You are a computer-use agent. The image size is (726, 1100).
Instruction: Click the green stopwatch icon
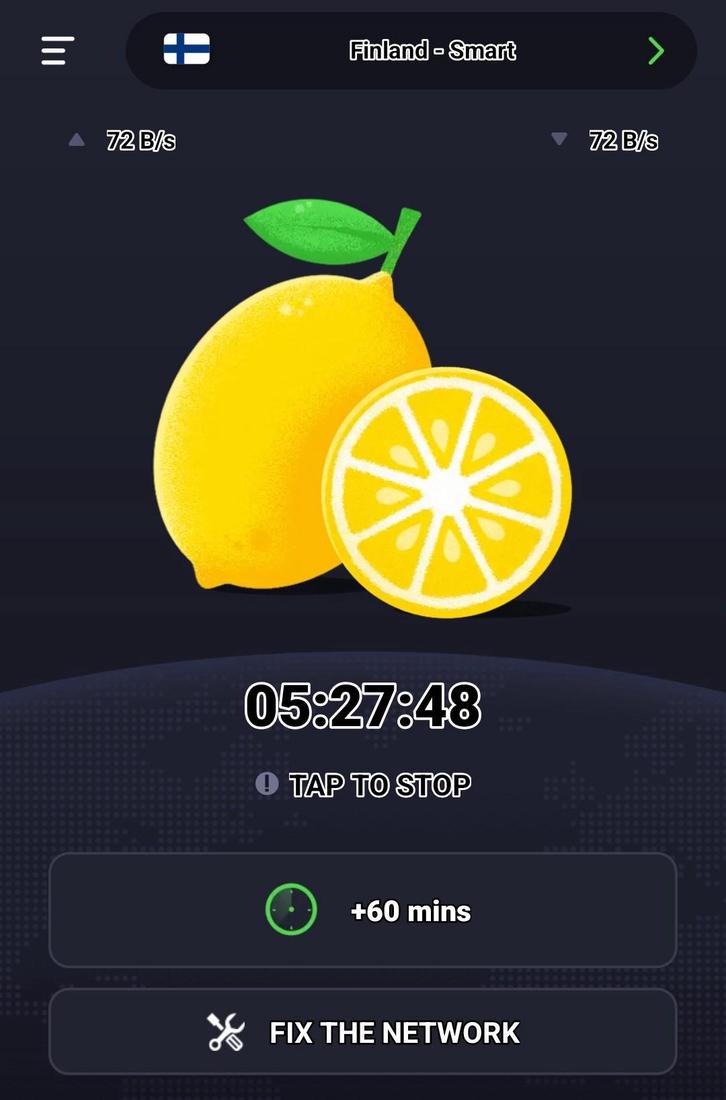coord(290,910)
